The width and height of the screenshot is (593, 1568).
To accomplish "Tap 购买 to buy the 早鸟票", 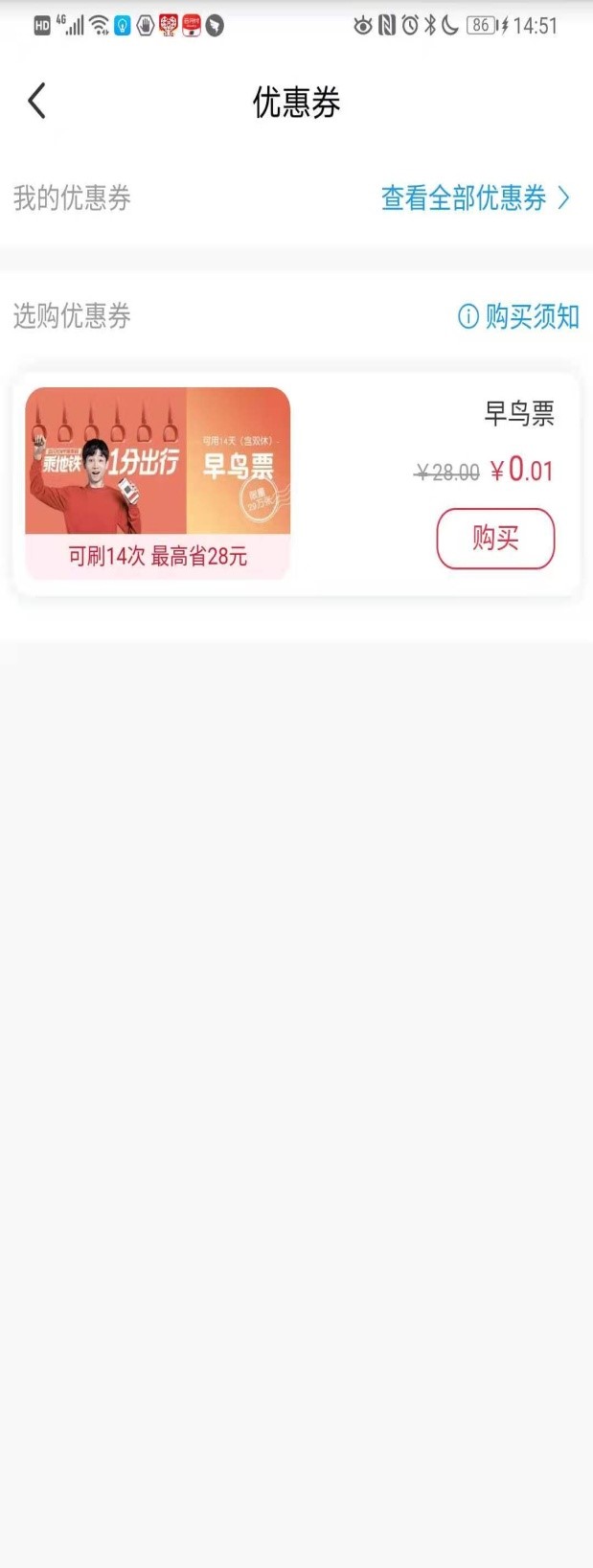I will tap(495, 539).
